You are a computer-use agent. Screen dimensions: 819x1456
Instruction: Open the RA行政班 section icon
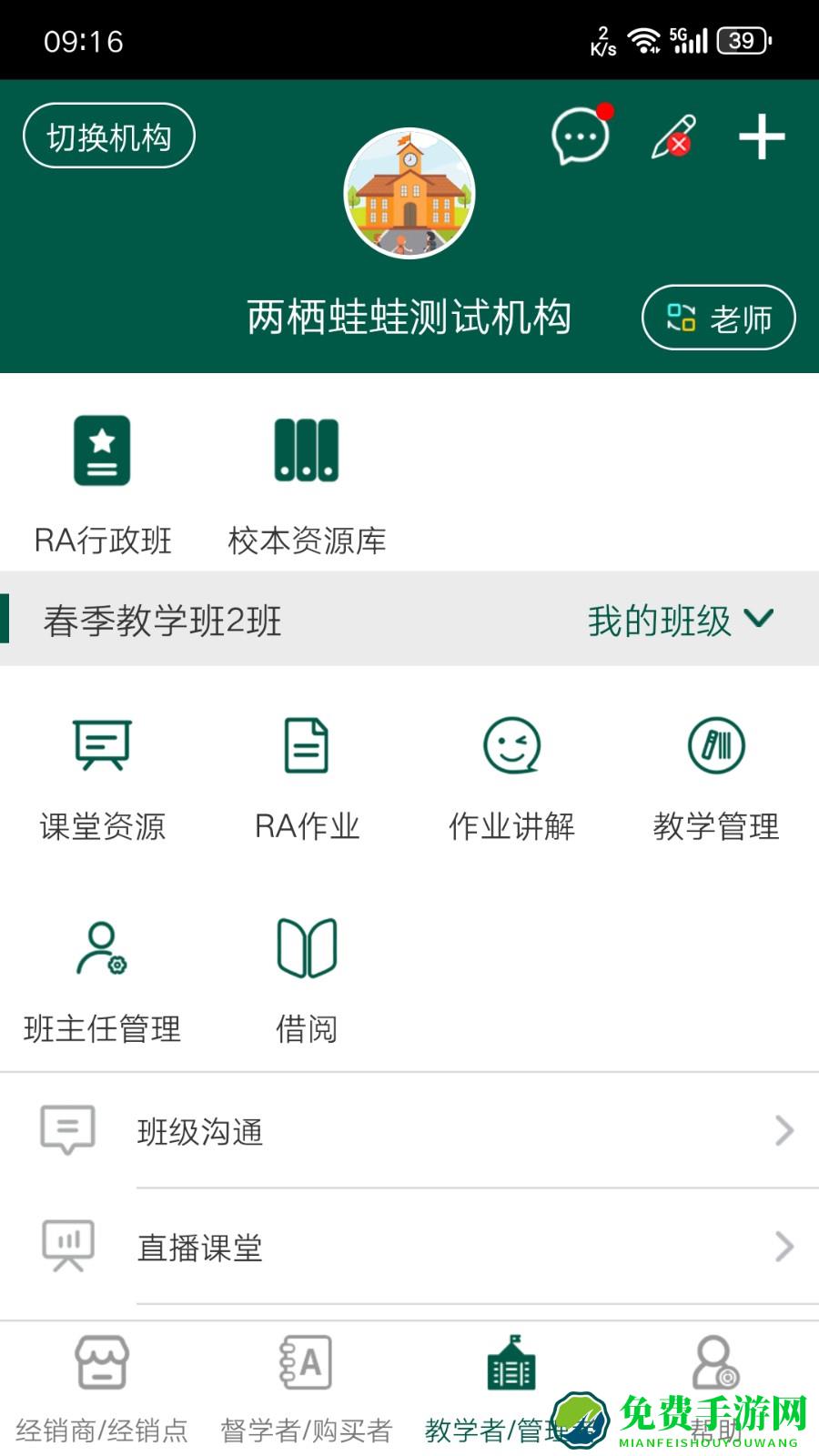pyautogui.click(x=101, y=450)
